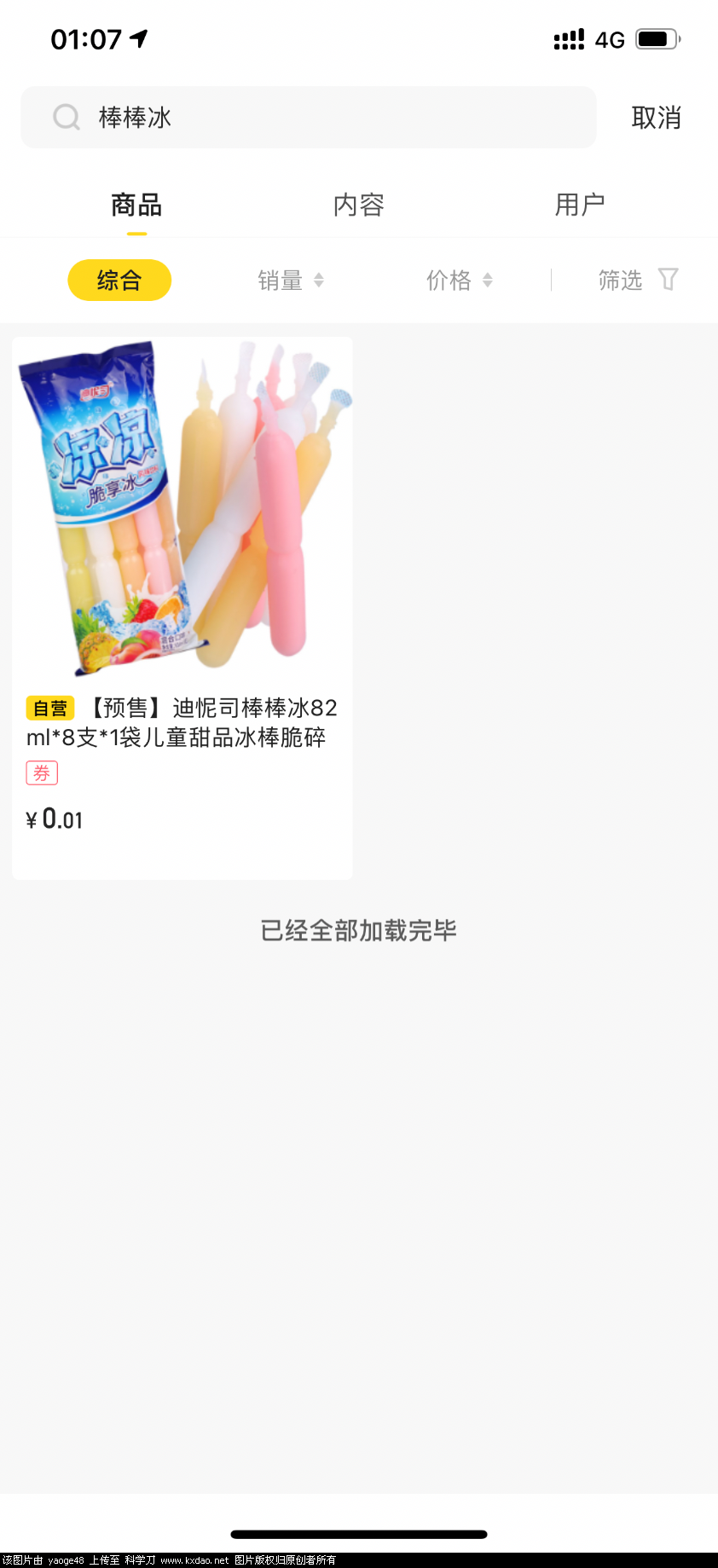Switch to the 用户 tab

pos(580,205)
